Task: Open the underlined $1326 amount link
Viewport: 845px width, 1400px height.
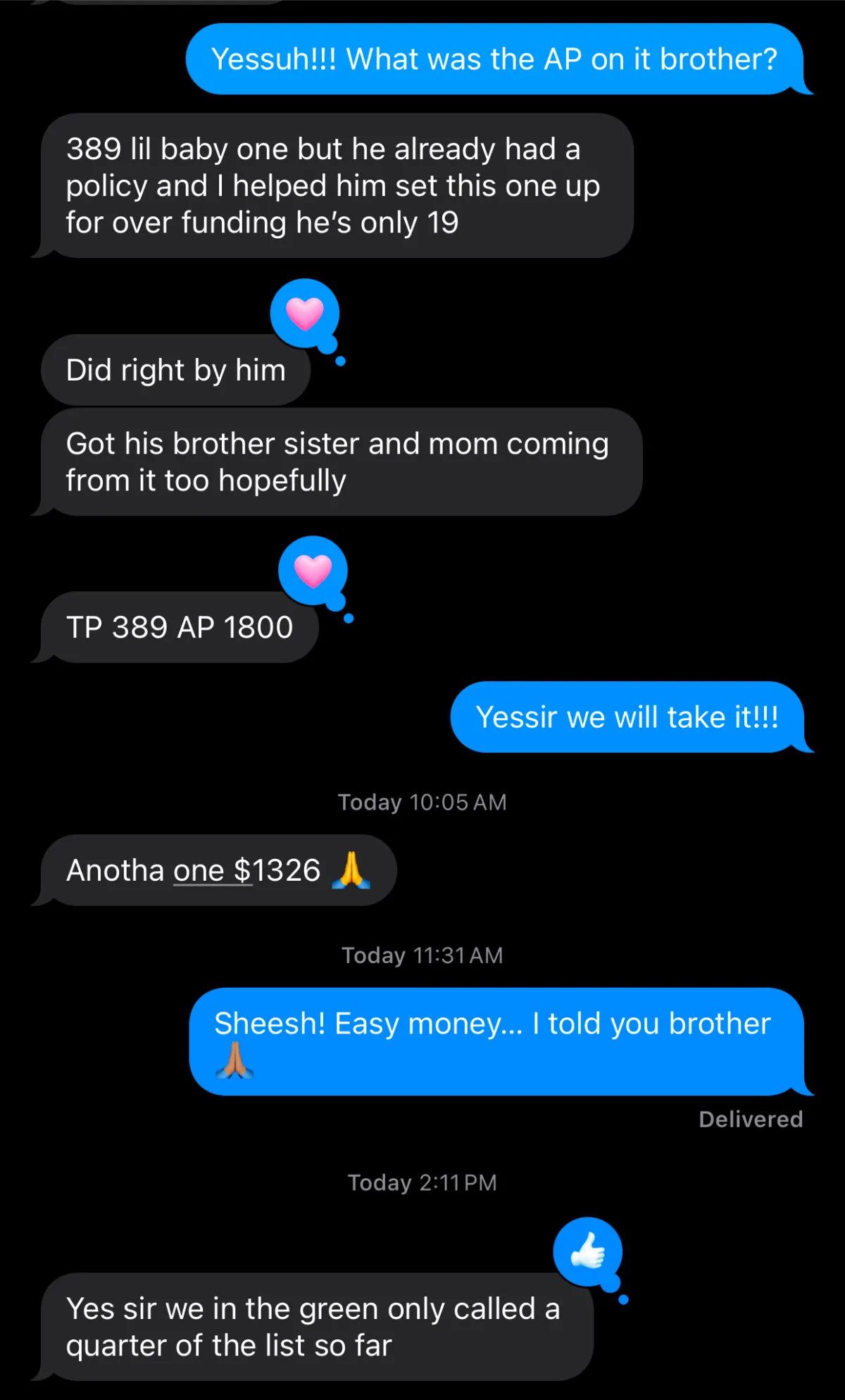Action: click(246, 871)
